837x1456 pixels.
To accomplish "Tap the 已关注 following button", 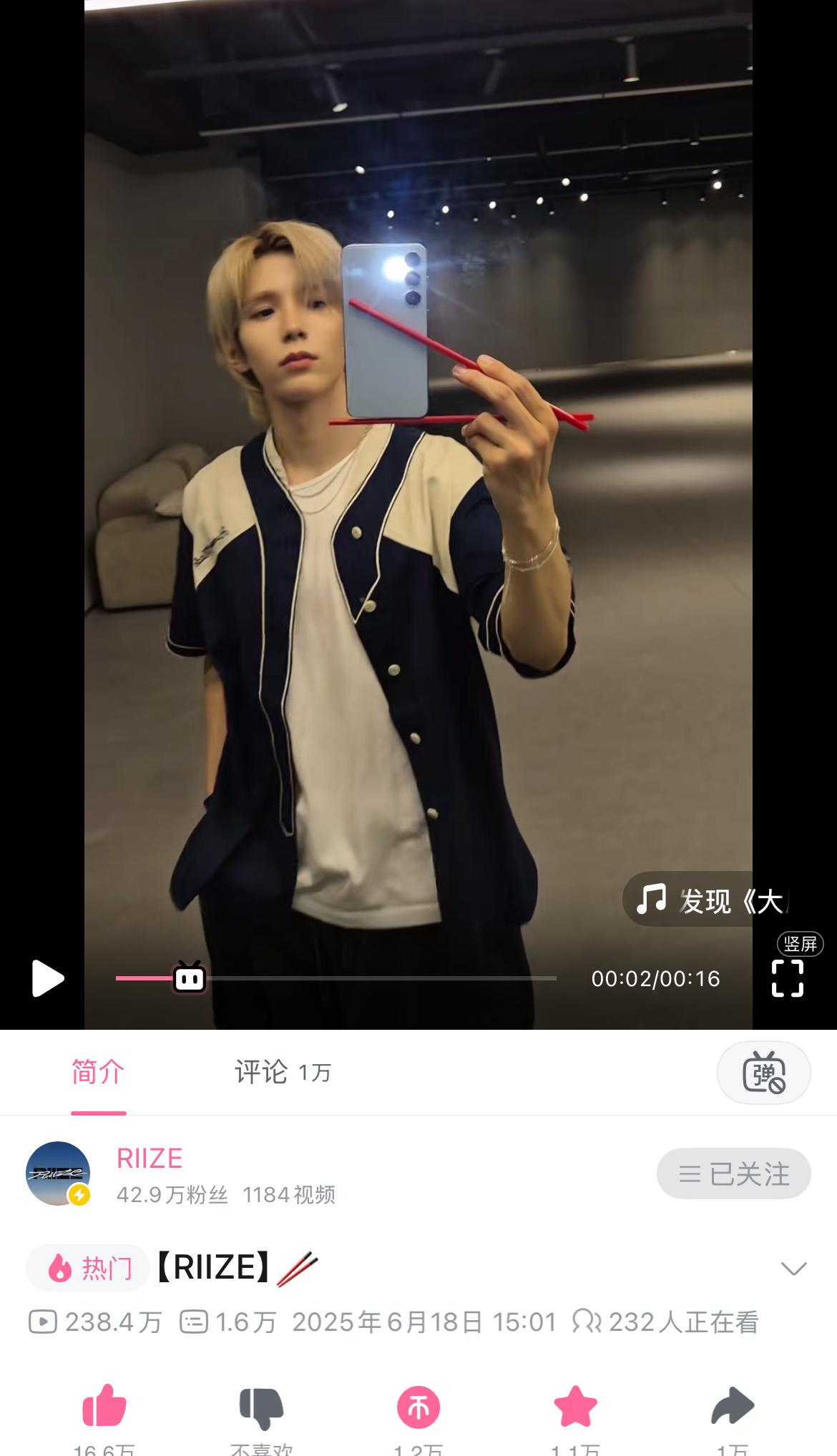I will [733, 1174].
